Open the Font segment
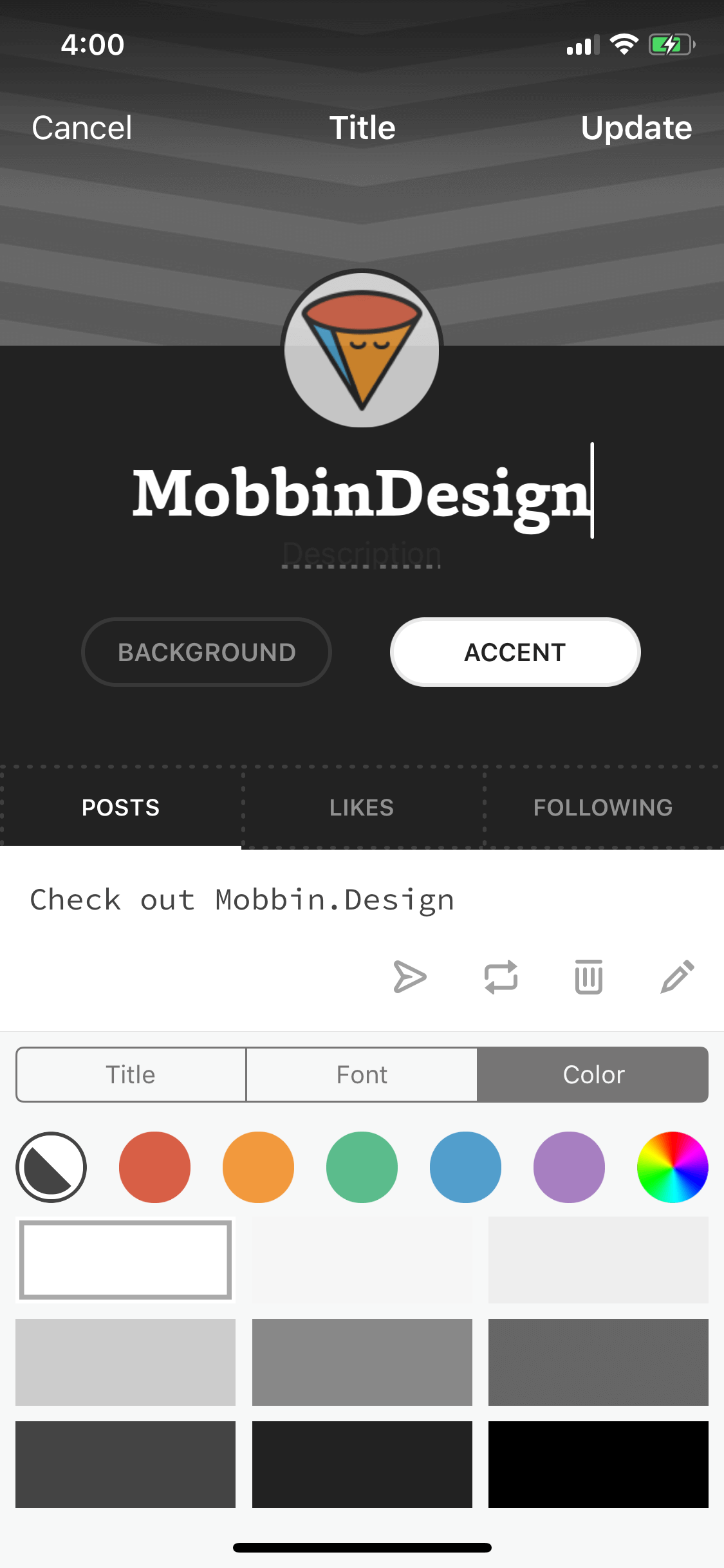 362,1074
